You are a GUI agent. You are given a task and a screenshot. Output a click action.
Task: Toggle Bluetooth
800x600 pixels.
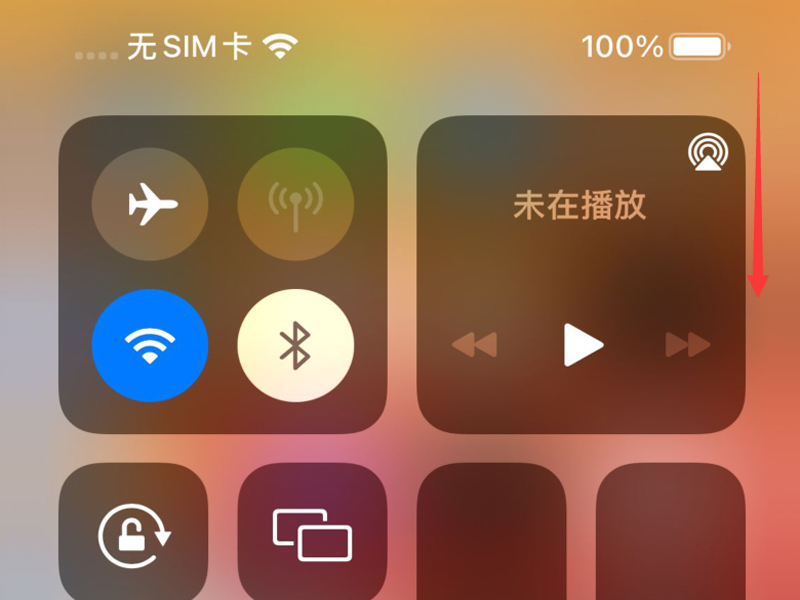(x=295, y=345)
